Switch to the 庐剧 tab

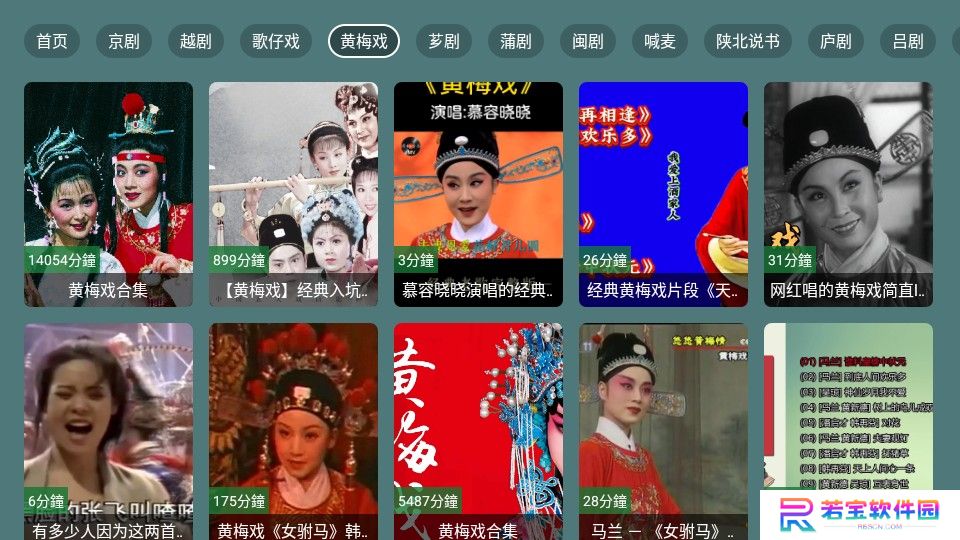(836, 41)
